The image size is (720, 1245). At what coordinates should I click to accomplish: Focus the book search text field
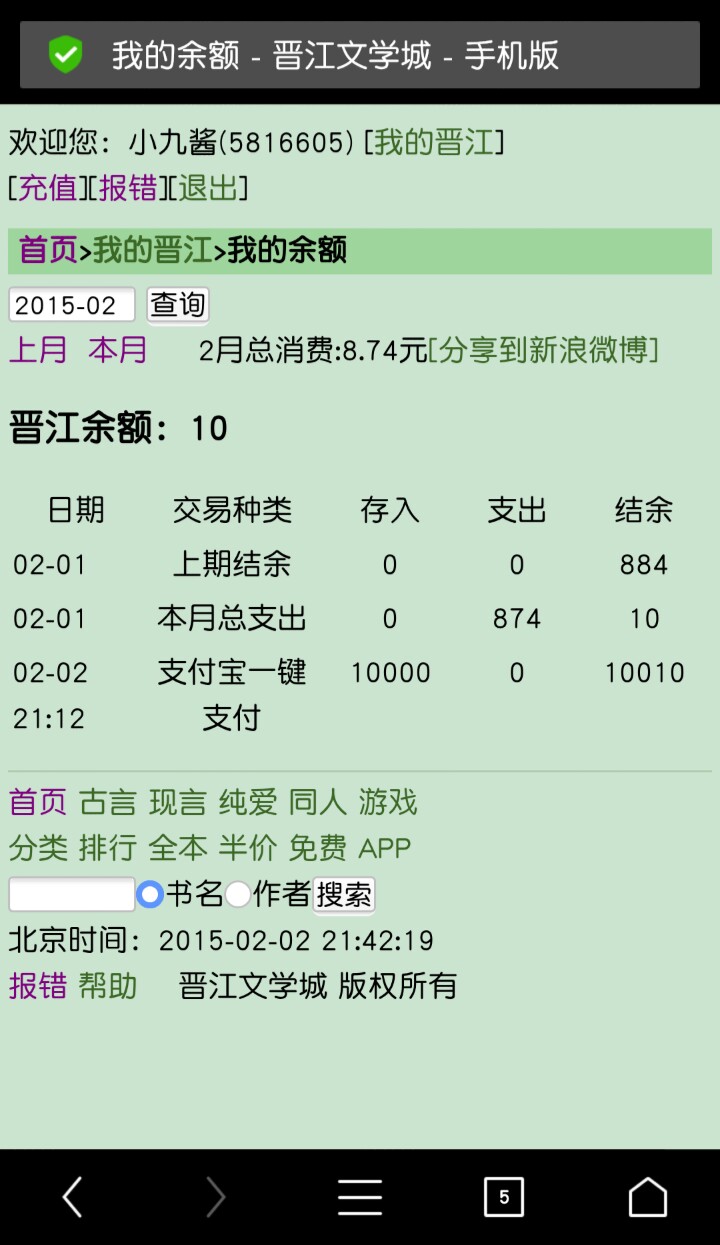72,894
